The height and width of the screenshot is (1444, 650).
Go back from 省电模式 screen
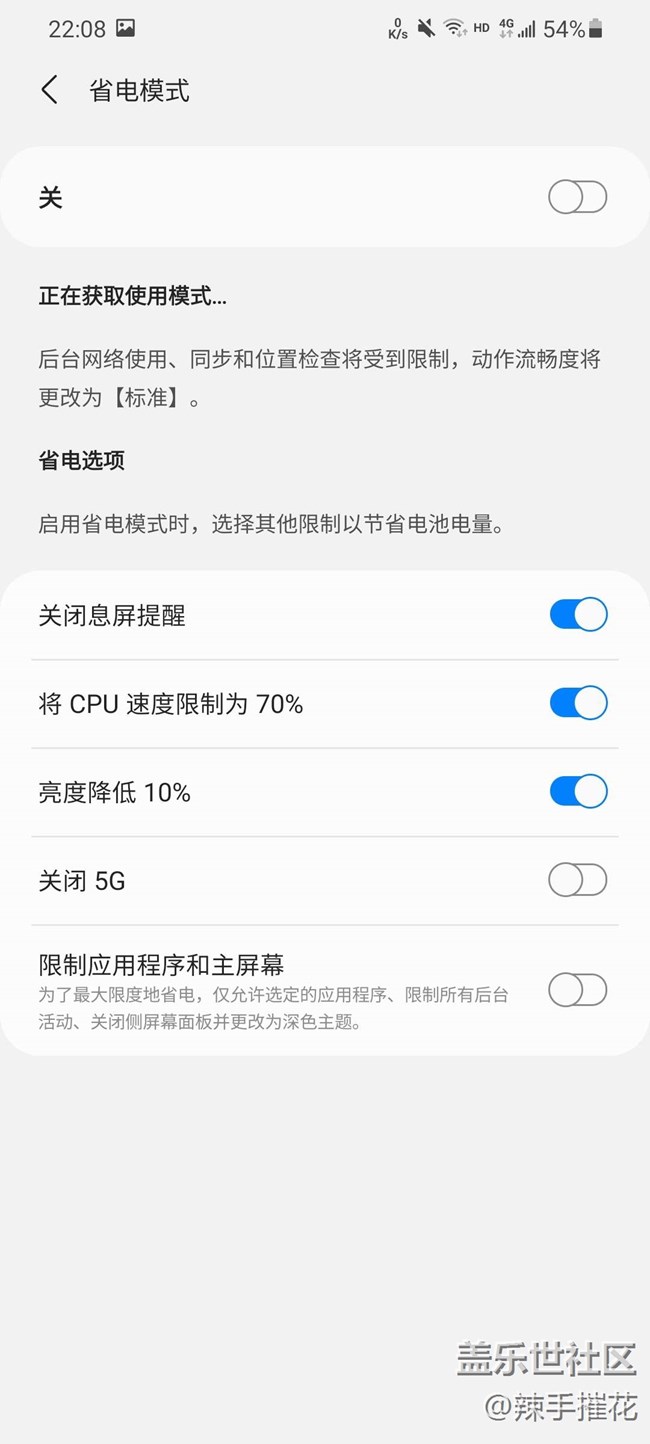[x=50, y=90]
